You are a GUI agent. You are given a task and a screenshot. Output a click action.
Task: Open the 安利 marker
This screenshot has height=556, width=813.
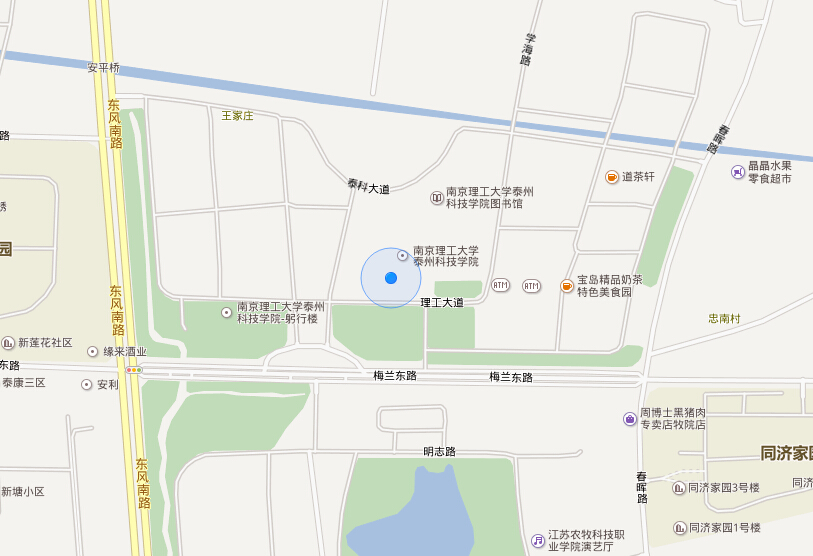87,384
